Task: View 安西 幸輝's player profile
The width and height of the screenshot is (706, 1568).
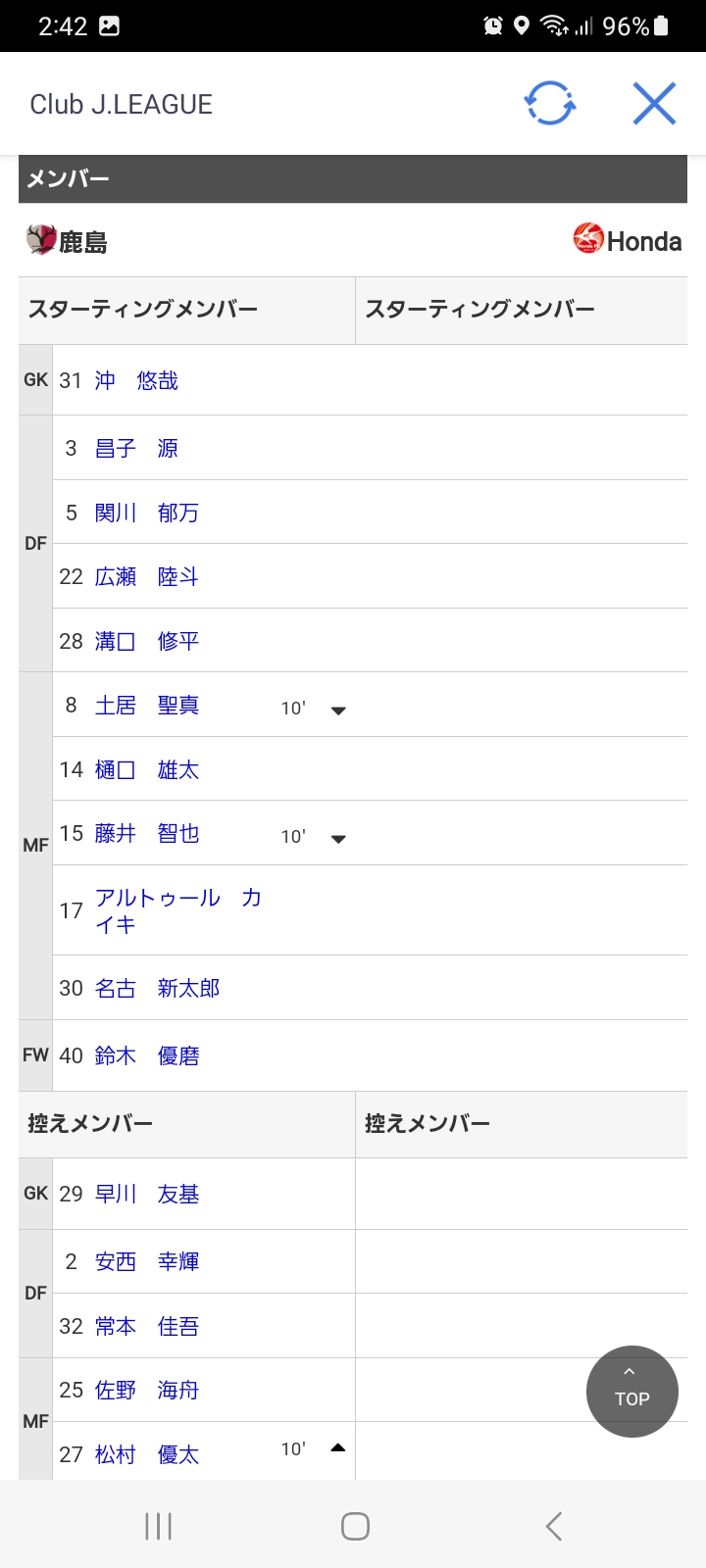Action: click(146, 1261)
